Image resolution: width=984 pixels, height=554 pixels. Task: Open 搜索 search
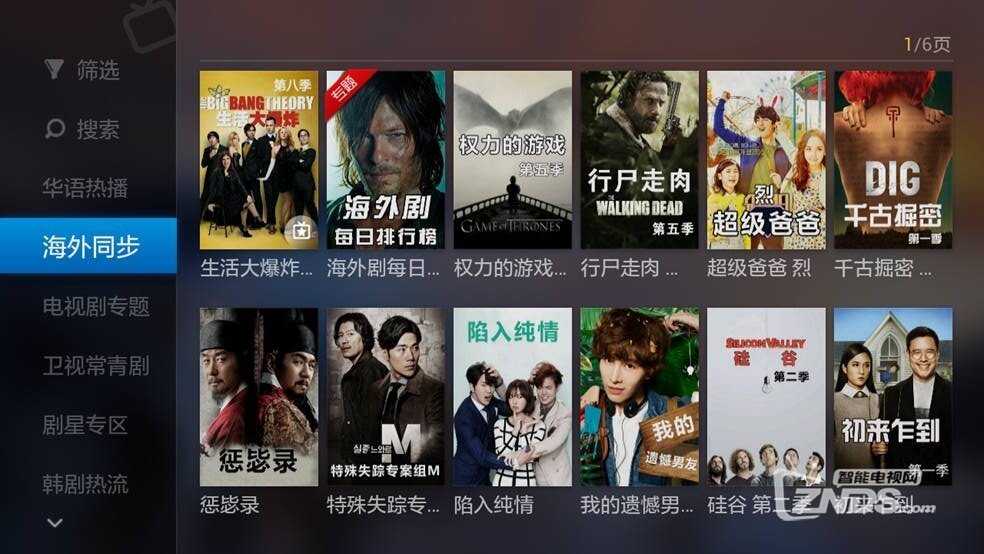pos(83,129)
